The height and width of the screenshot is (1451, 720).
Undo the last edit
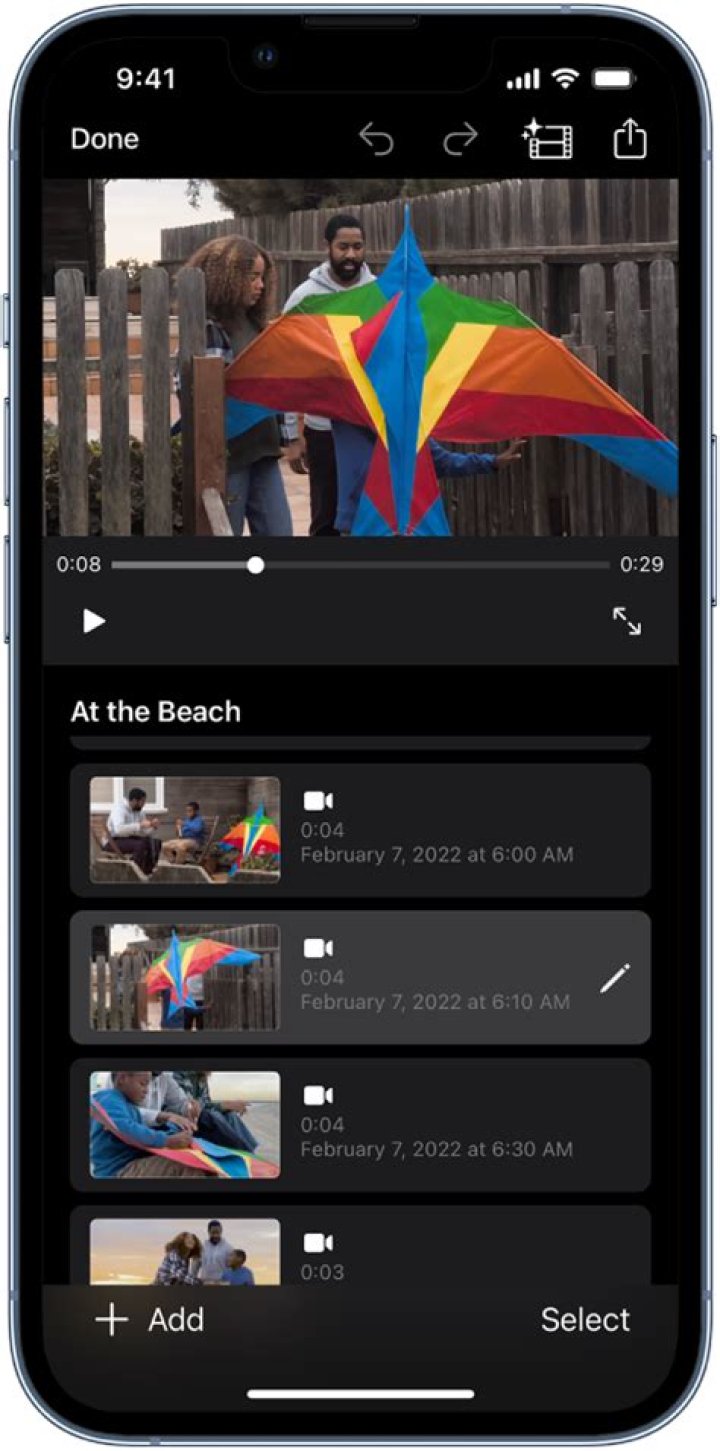pos(376,141)
